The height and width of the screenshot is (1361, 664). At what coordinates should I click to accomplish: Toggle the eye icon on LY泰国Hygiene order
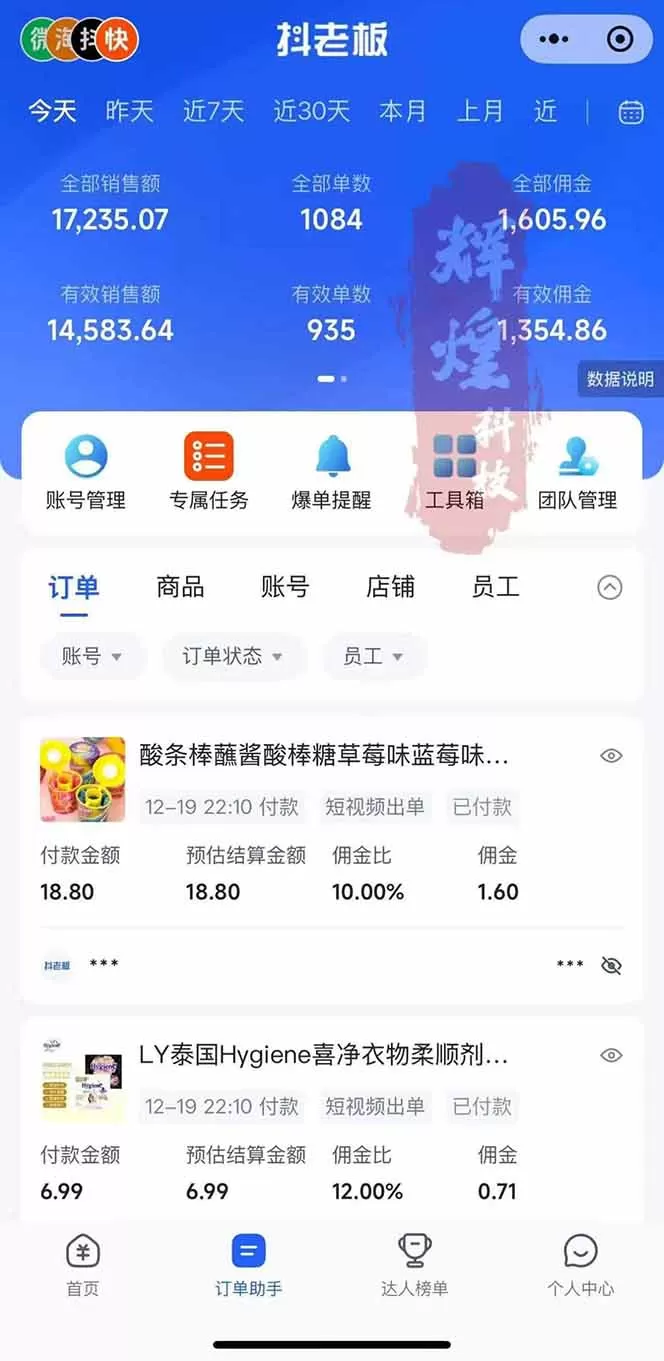(611, 1055)
